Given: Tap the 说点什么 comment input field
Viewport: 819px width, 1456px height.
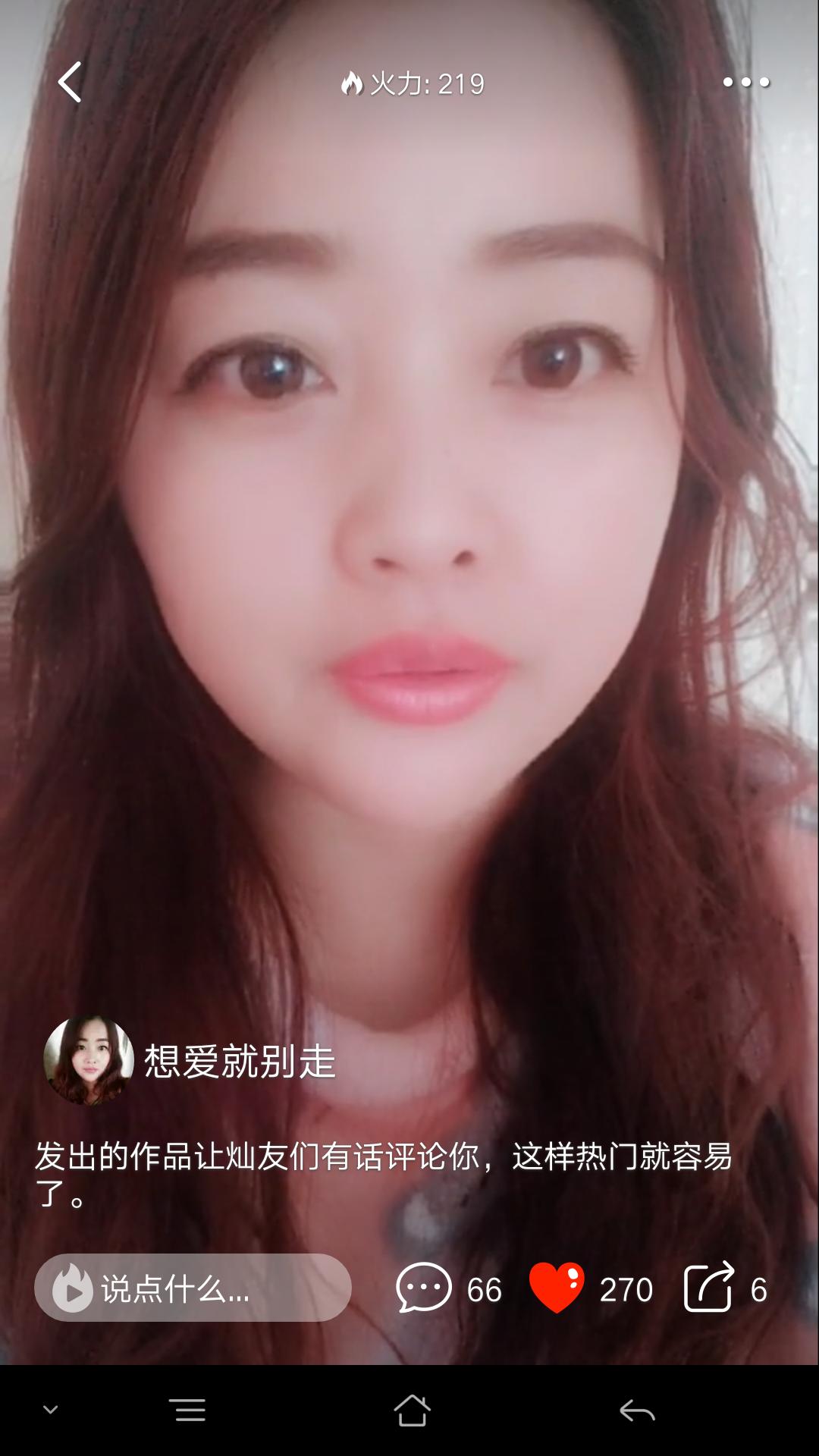Looking at the screenshot, I should click(x=193, y=1288).
